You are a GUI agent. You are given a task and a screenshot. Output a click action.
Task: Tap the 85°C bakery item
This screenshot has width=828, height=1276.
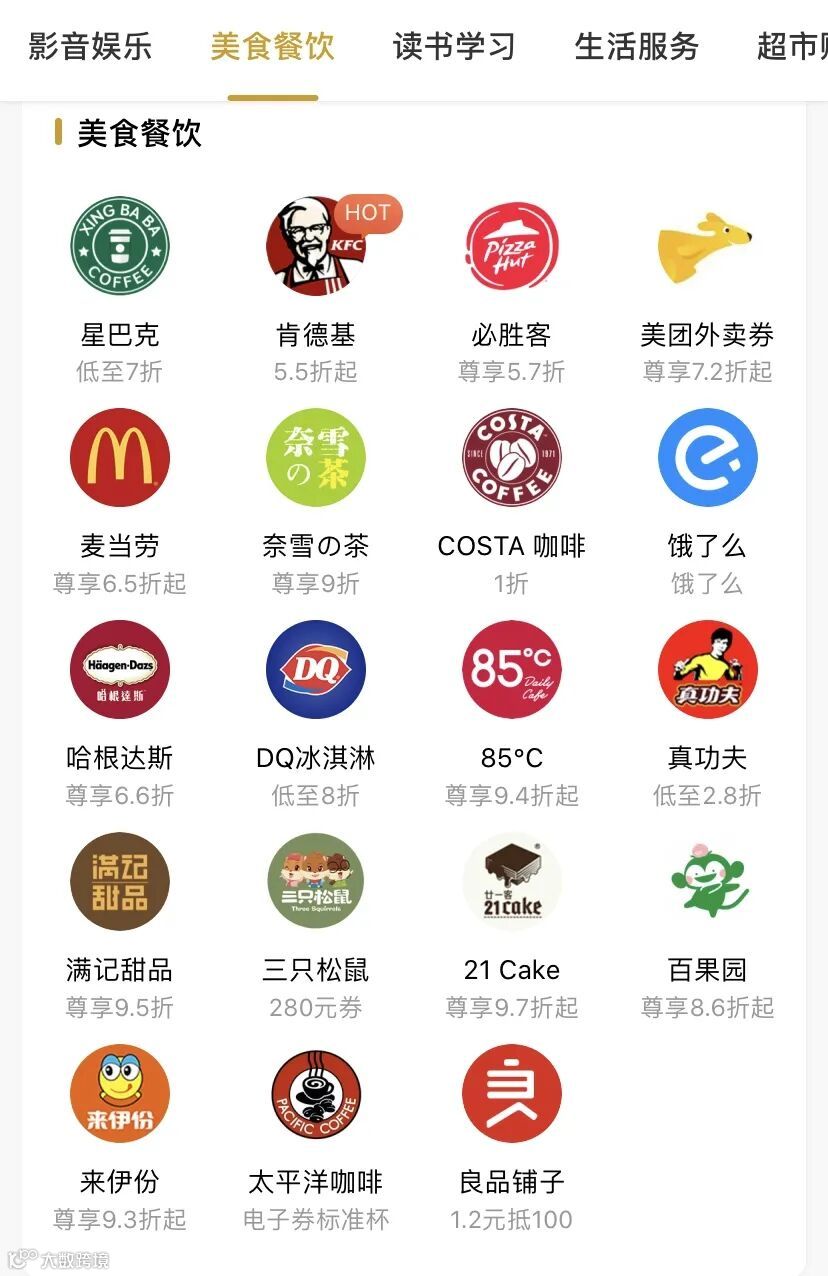pos(512,714)
